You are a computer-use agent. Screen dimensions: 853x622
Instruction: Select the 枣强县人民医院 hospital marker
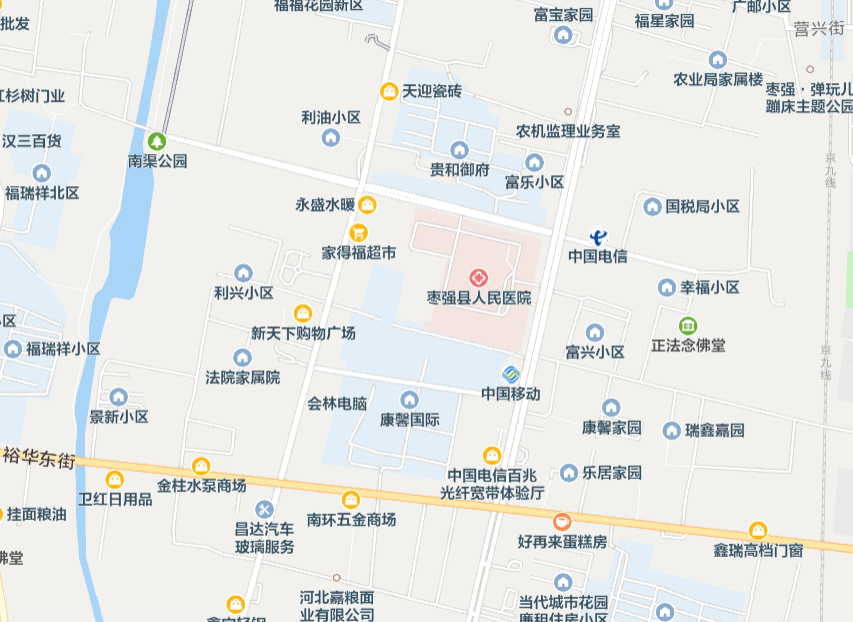pyautogui.click(x=479, y=276)
